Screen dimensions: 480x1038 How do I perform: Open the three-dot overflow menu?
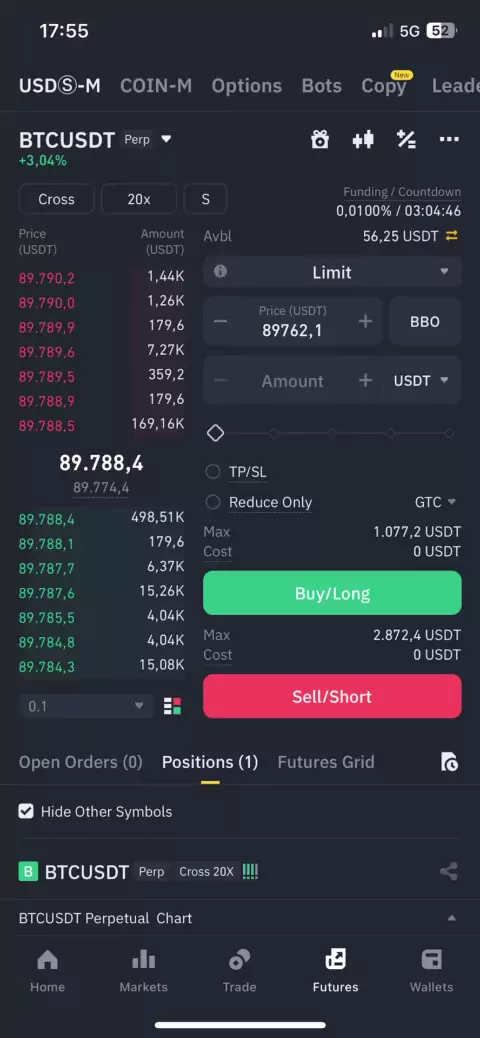click(x=449, y=140)
